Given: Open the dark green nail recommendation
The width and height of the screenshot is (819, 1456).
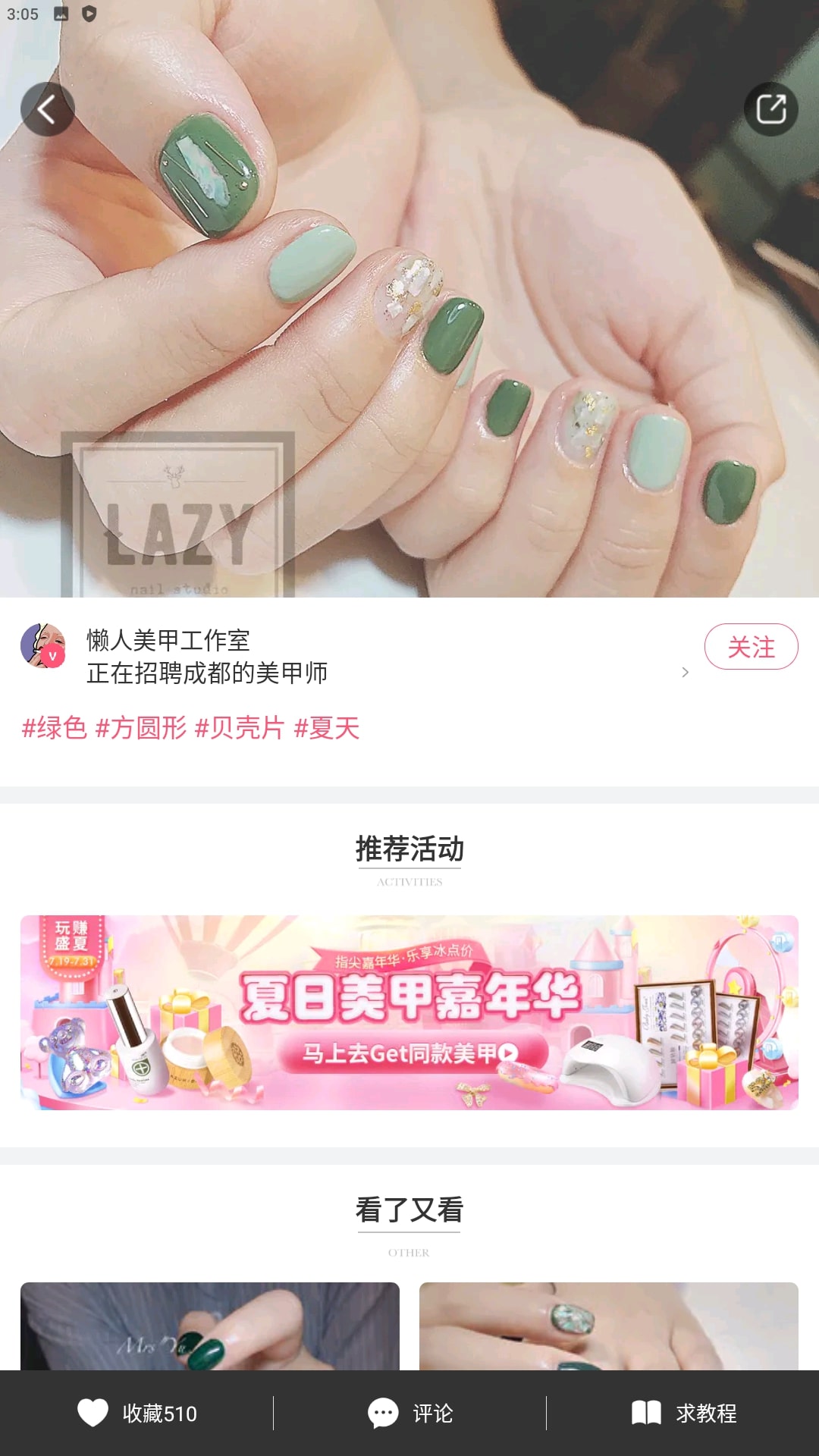Looking at the screenshot, I should click(x=210, y=1326).
